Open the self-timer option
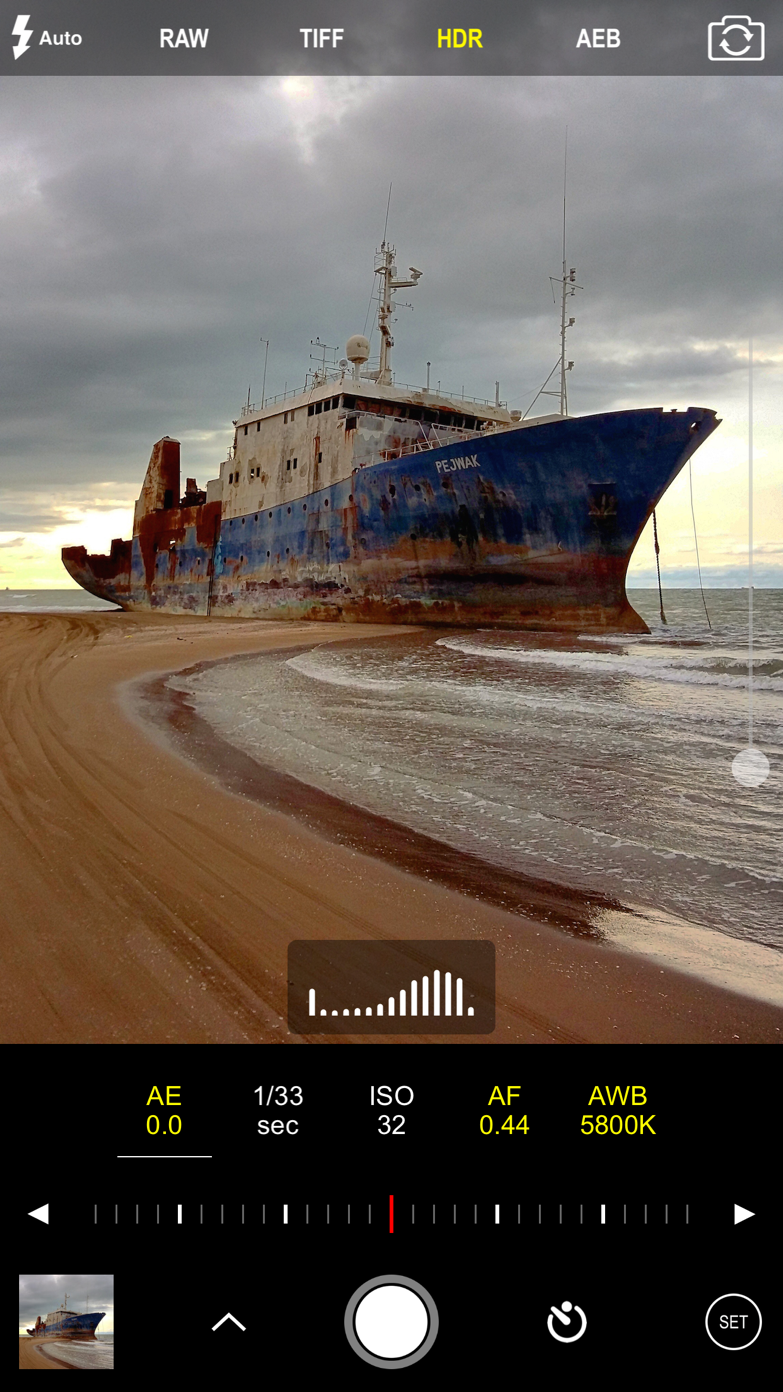The height and width of the screenshot is (1392, 783). click(x=566, y=1322)
